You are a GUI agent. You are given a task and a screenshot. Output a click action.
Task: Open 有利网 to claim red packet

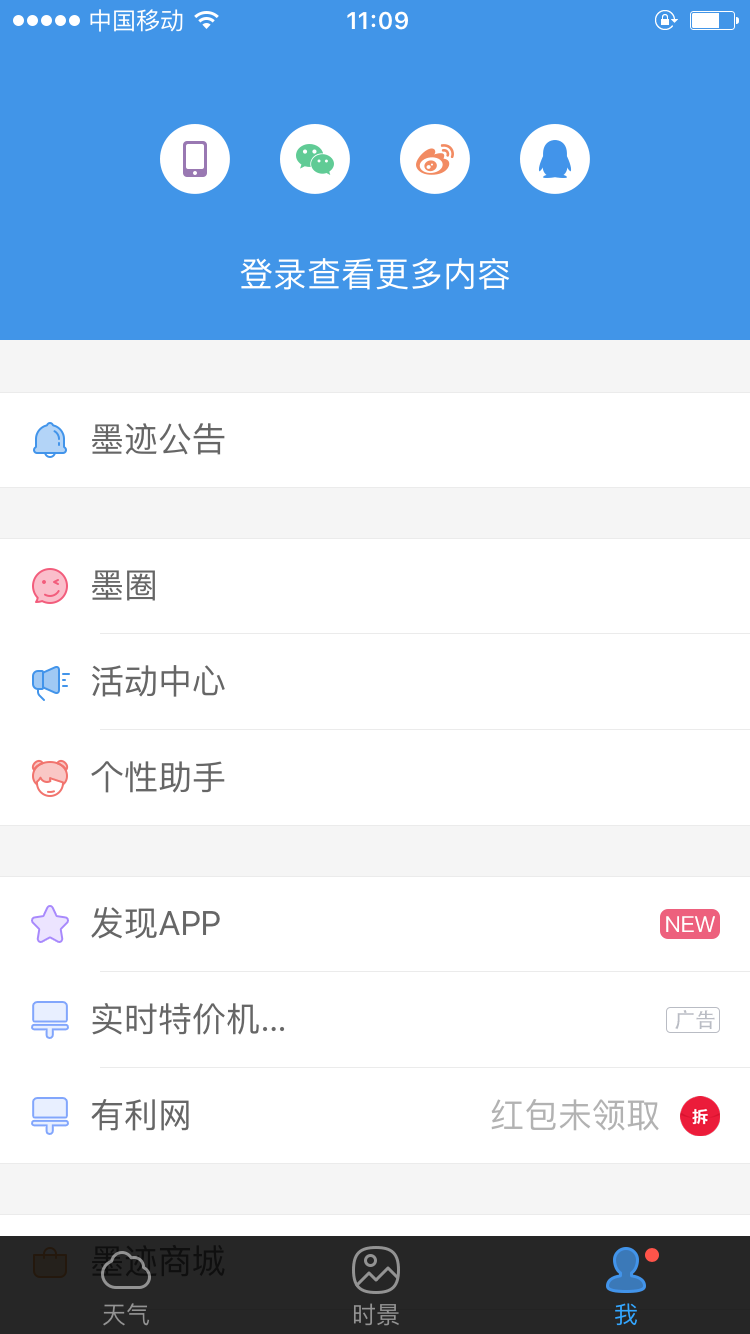375,1116
